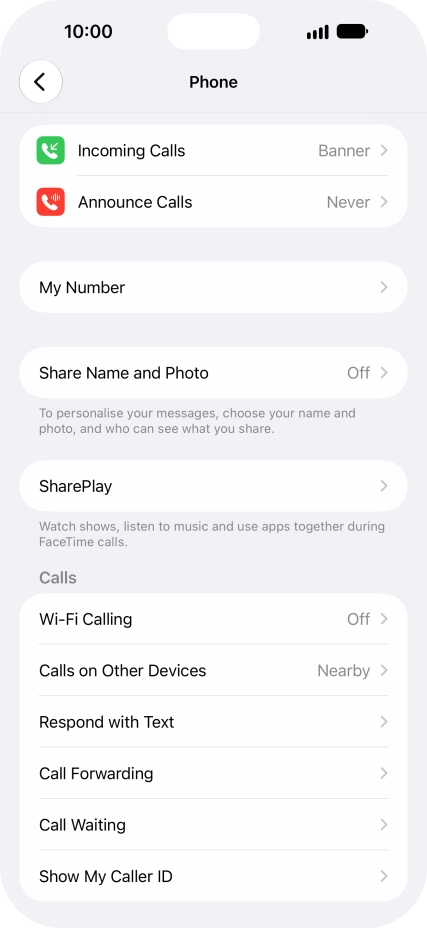Go back from Phone settings
Viewport: 427px width, 928px height.
point(41,82)
